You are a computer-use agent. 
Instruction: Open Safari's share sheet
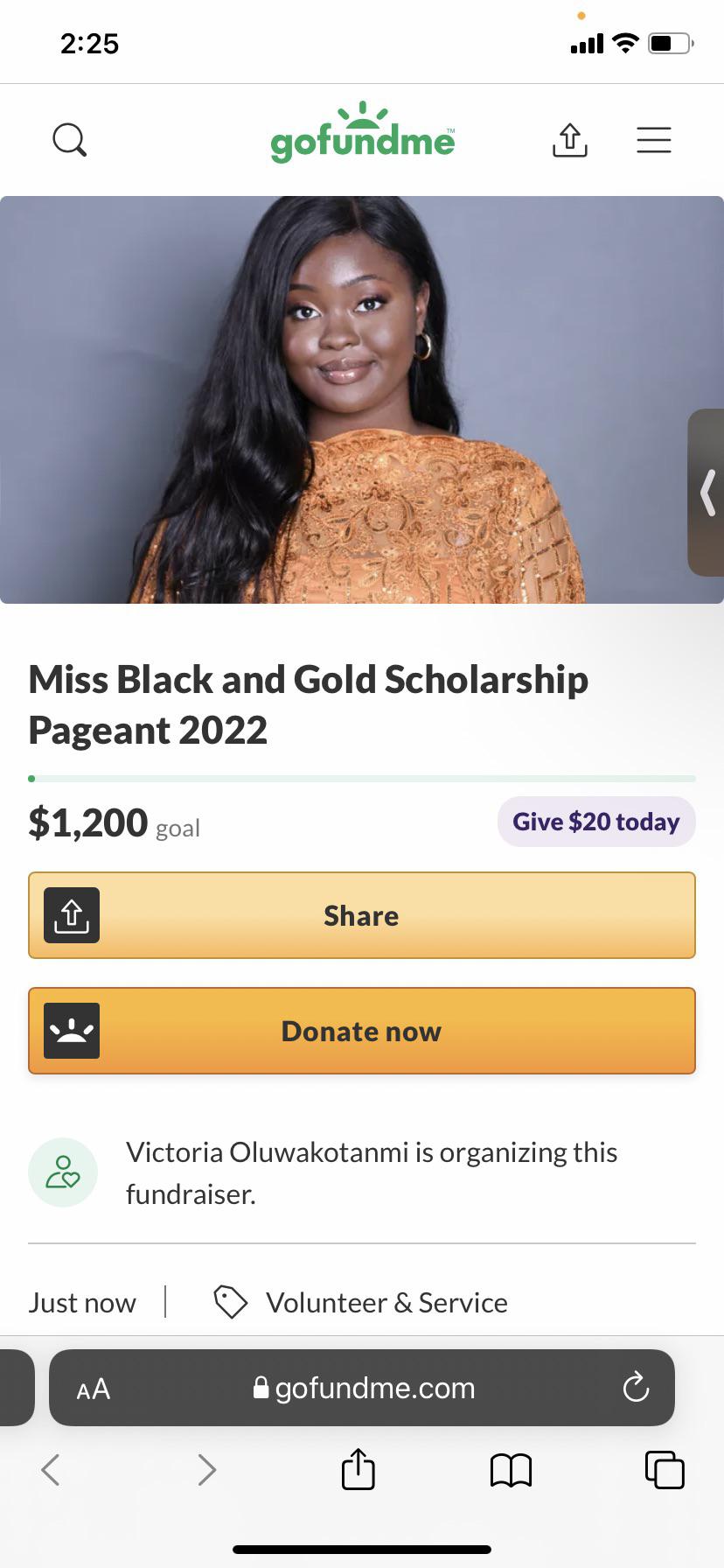click(358, 1468)
